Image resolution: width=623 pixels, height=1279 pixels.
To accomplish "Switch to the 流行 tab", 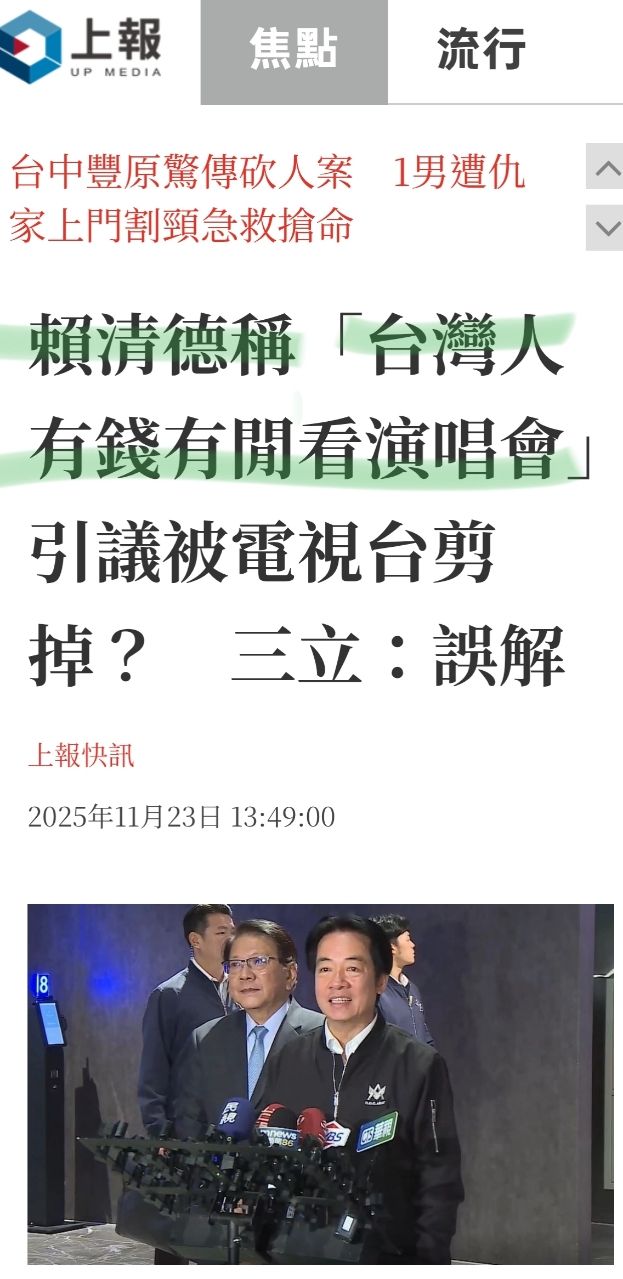I will point(481,51).
